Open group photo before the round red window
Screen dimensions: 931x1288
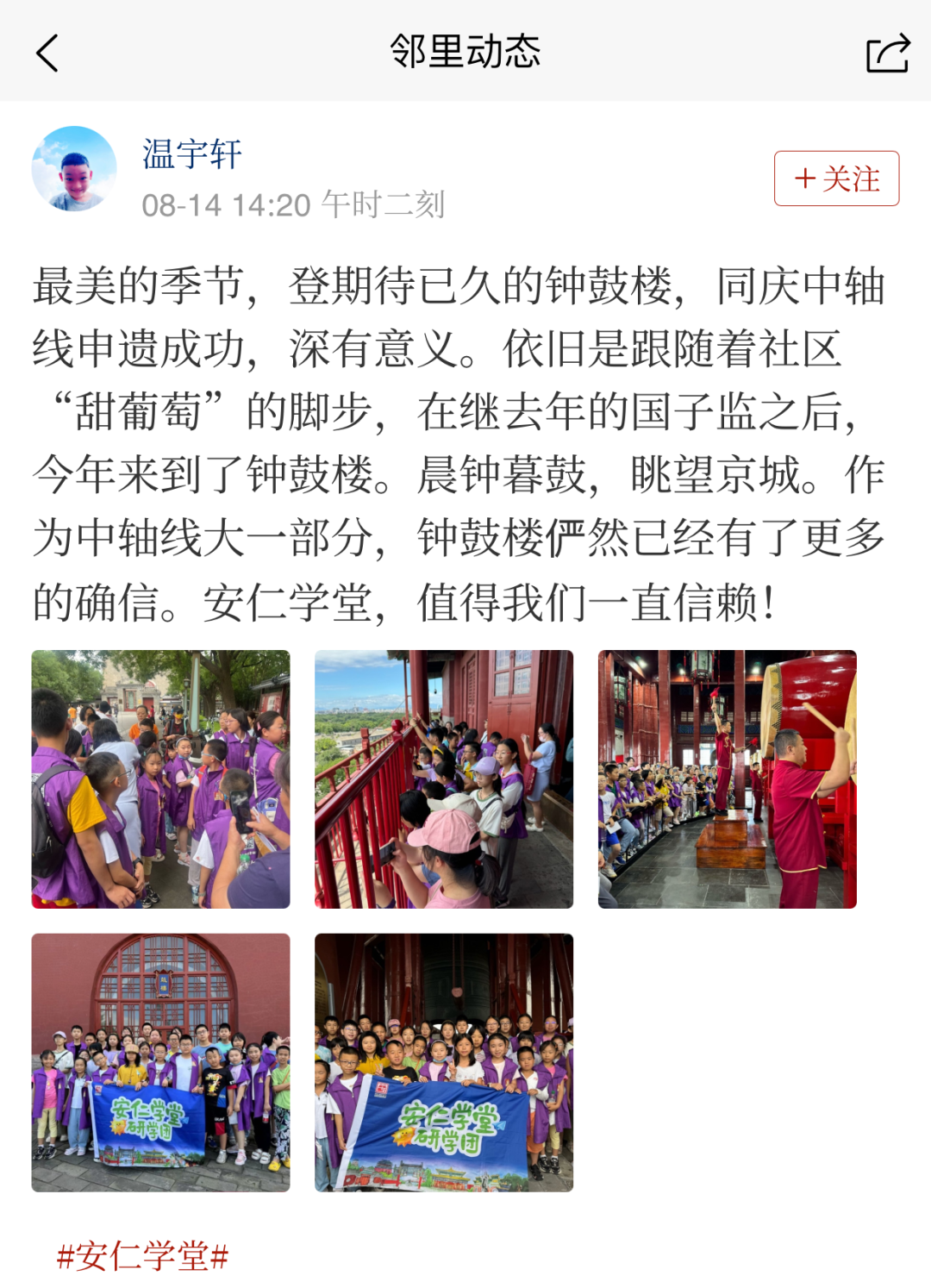(161, 1062)
